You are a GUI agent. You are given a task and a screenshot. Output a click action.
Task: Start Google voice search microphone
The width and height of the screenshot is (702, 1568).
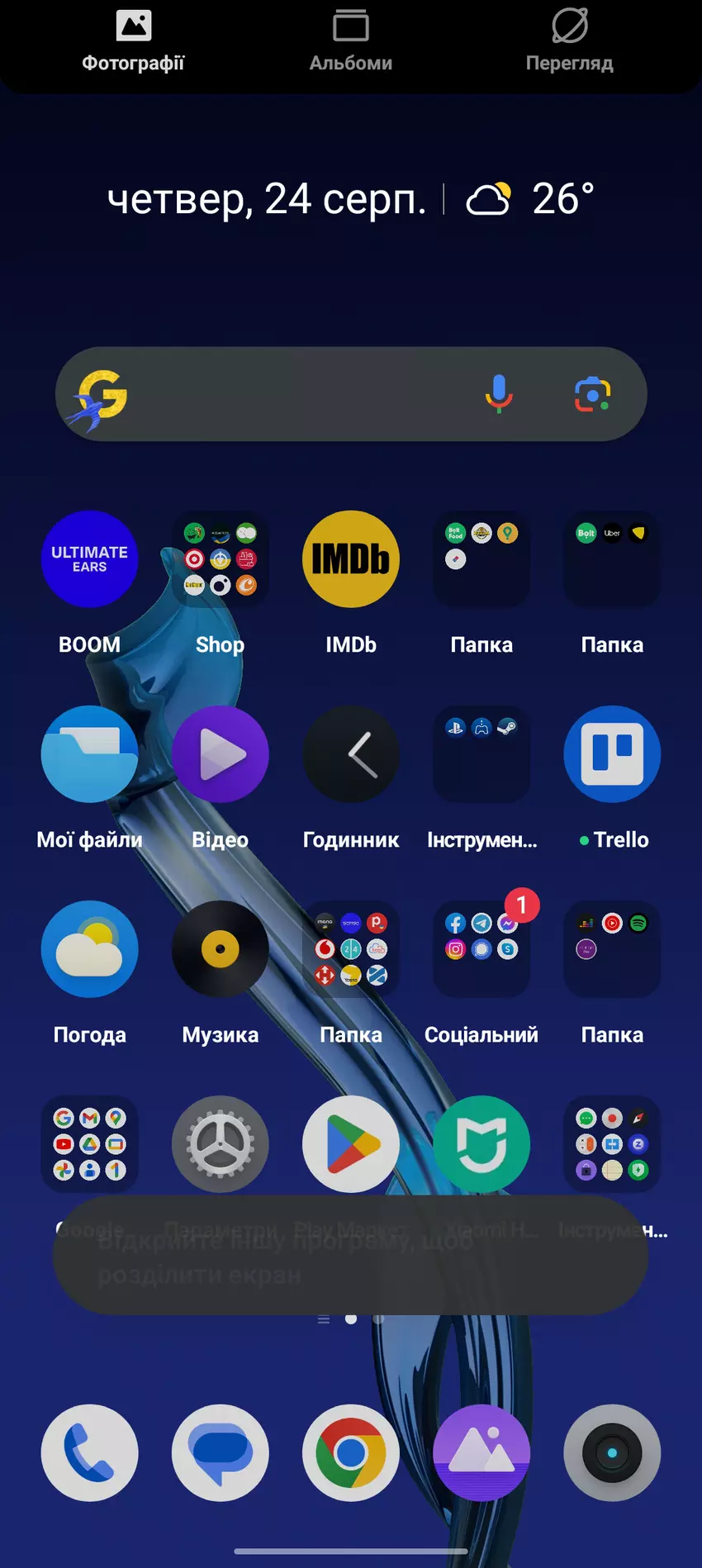coord(498,394)
